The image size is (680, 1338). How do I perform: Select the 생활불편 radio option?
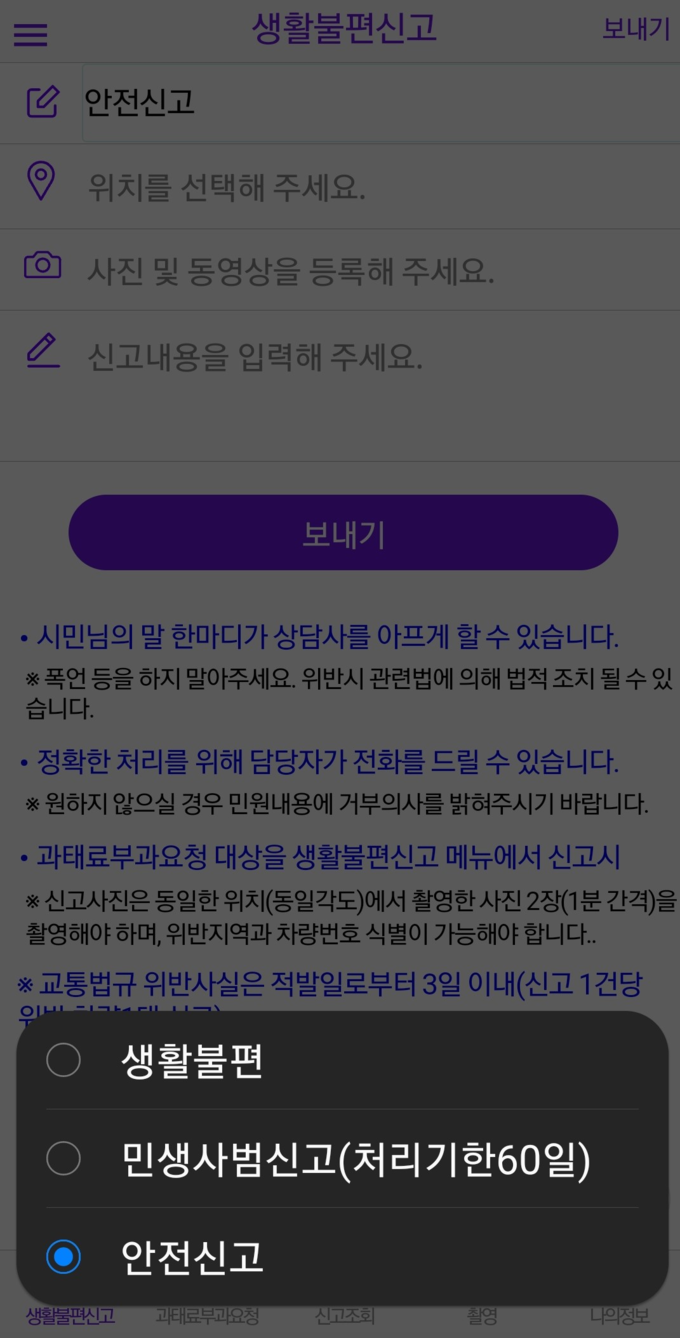click(x=64, y=1060)
